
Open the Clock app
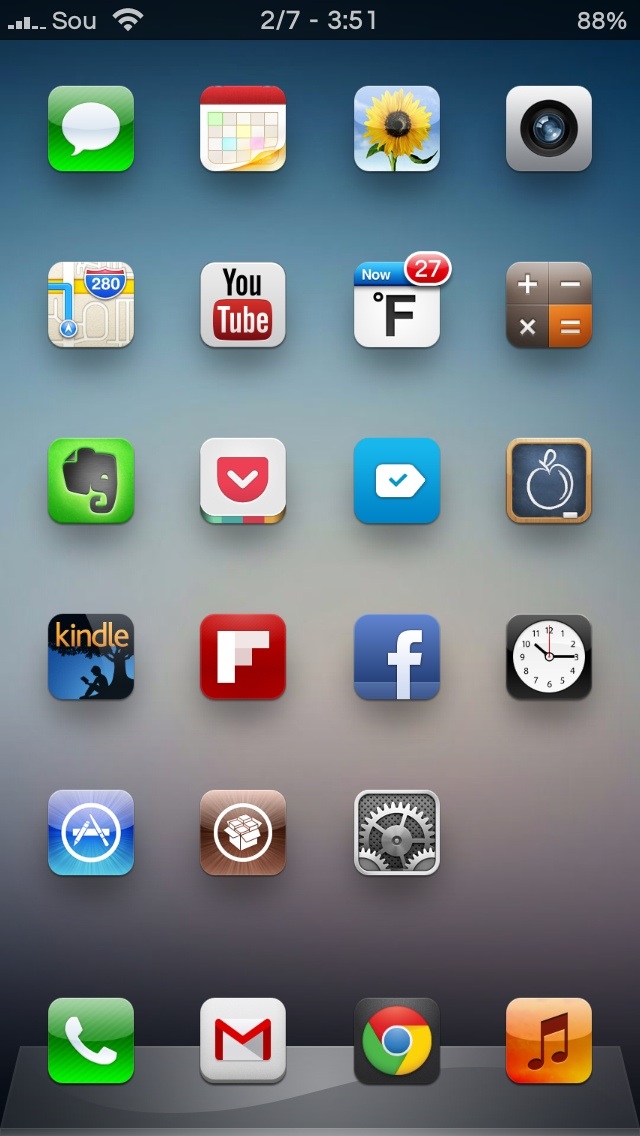549,657
